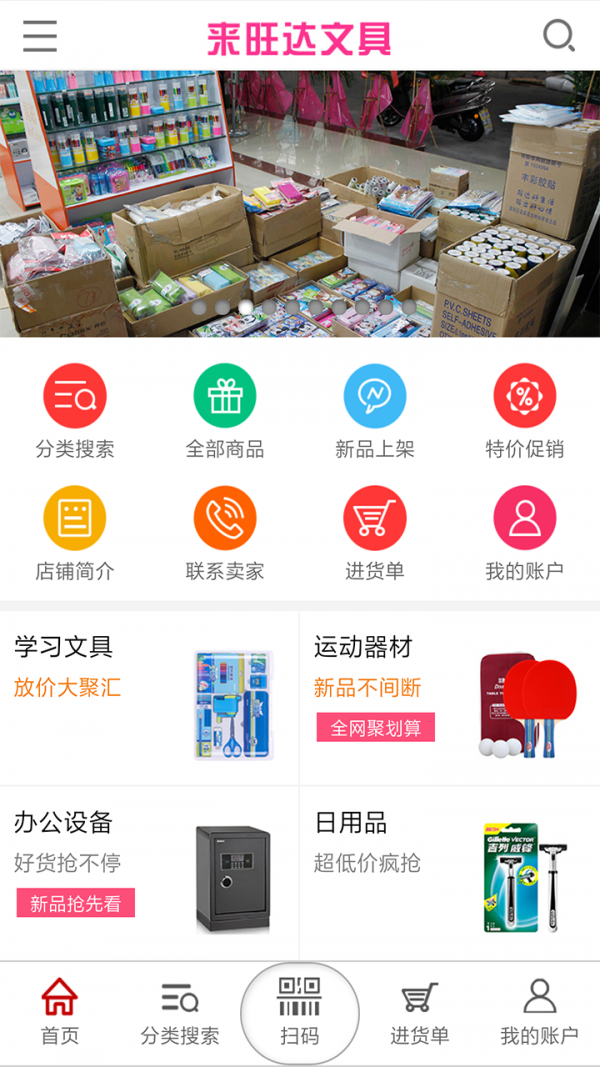Switch to the 首页 home tab
Image resolution: width=600 pixels, height=1067 pixels.
click(x=59, y=1013)
